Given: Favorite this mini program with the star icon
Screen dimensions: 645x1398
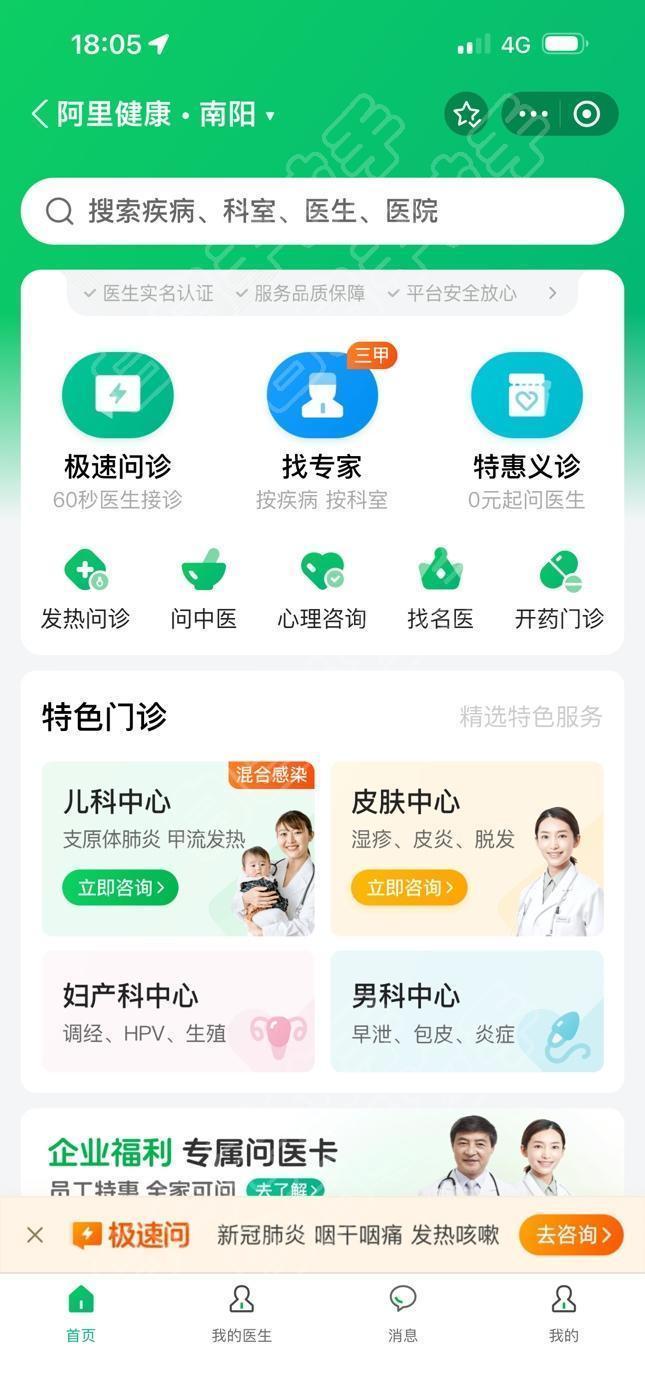Looking at the screenshot, I should point(466,114).
